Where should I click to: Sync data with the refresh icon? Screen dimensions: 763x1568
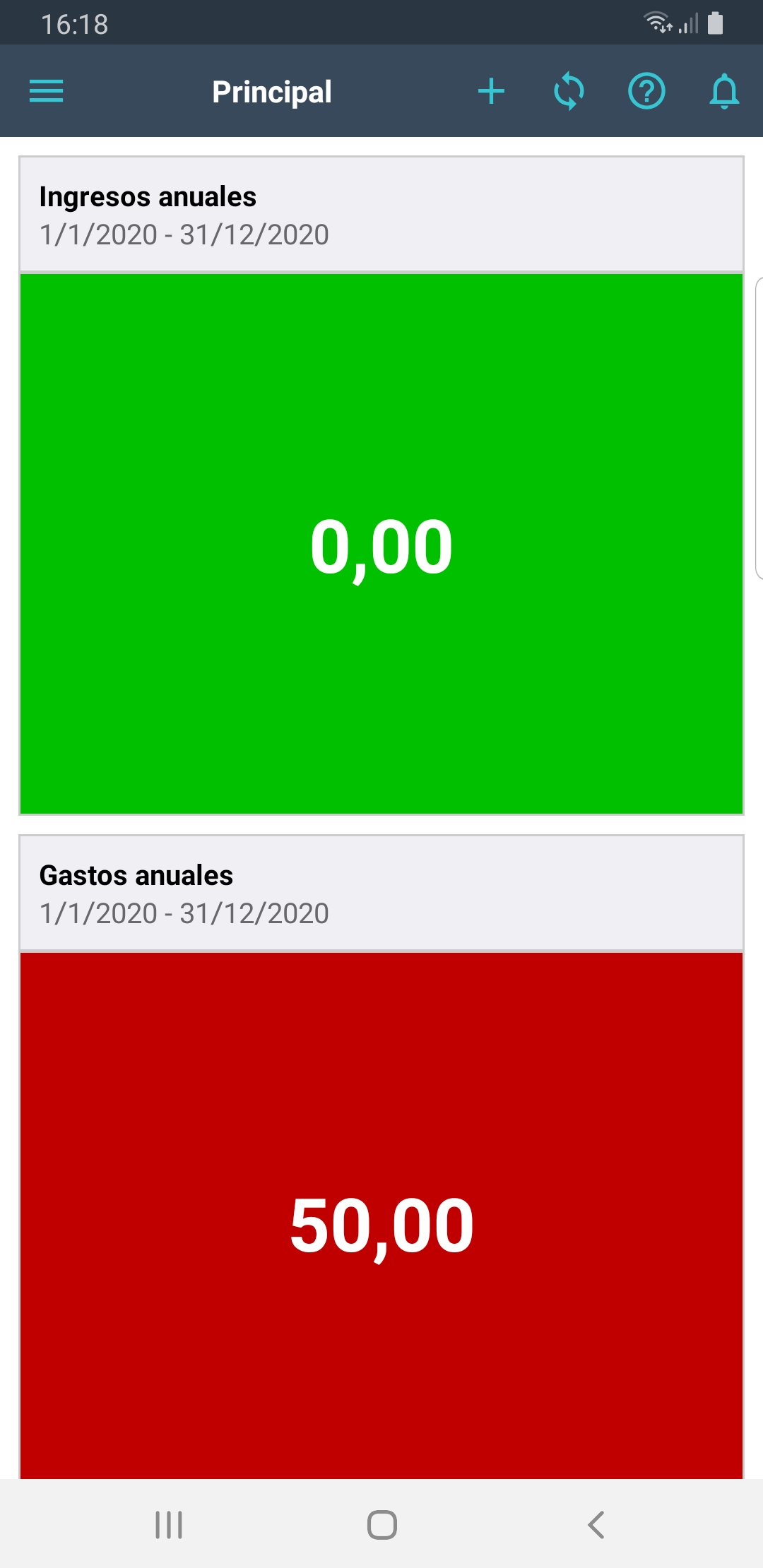click(x=569, y=91)
